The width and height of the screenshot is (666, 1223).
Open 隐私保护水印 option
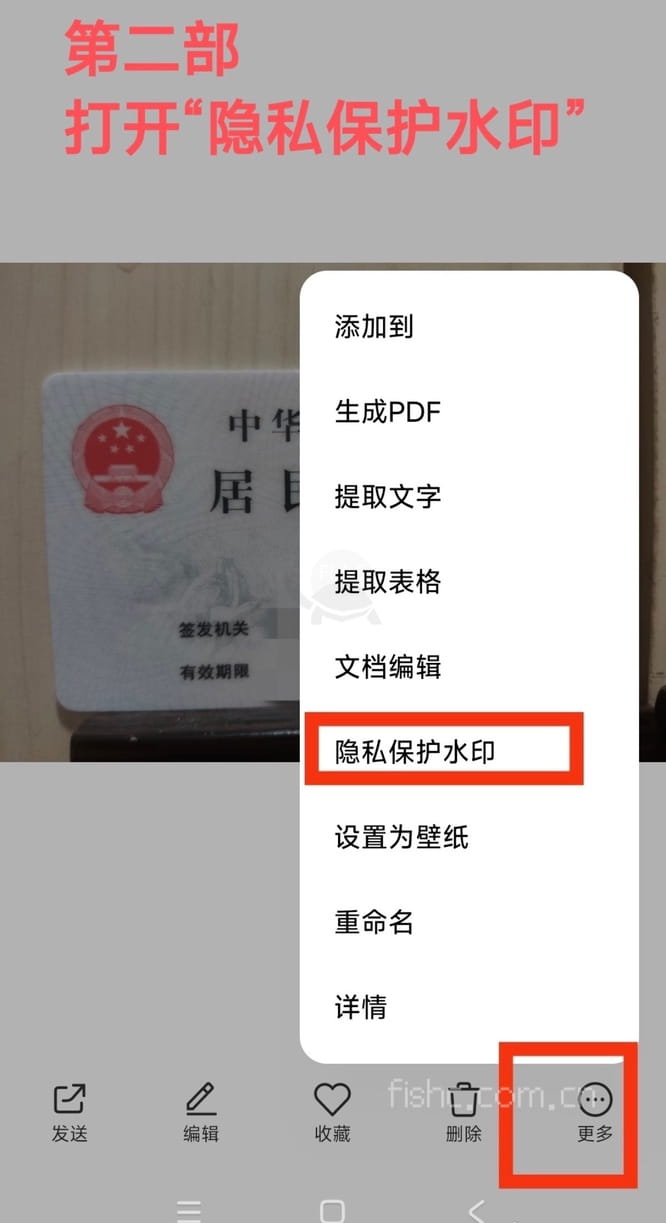(x=415, y=752)
